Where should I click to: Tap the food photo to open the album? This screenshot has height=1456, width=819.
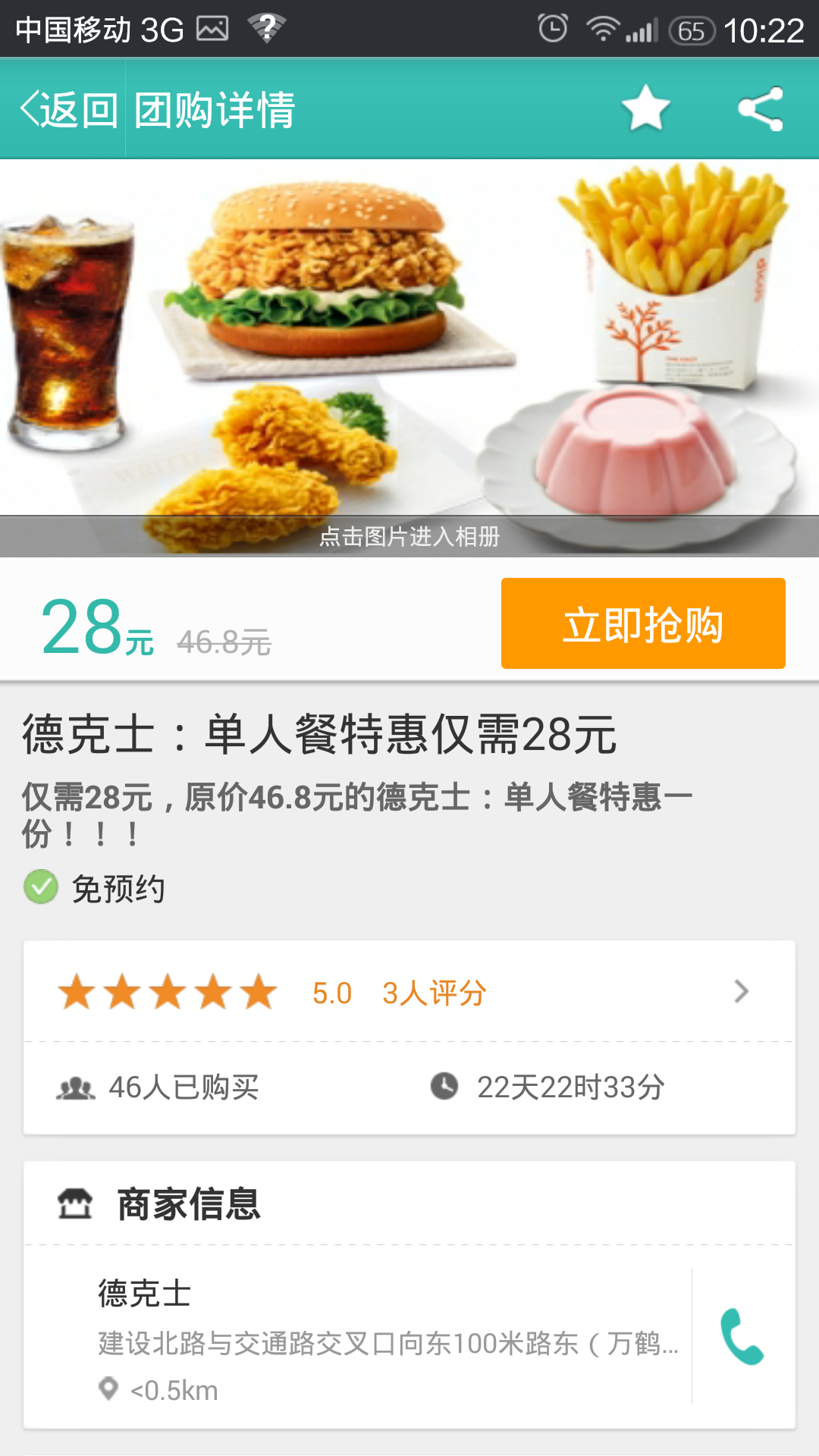[x=409, y=341]
